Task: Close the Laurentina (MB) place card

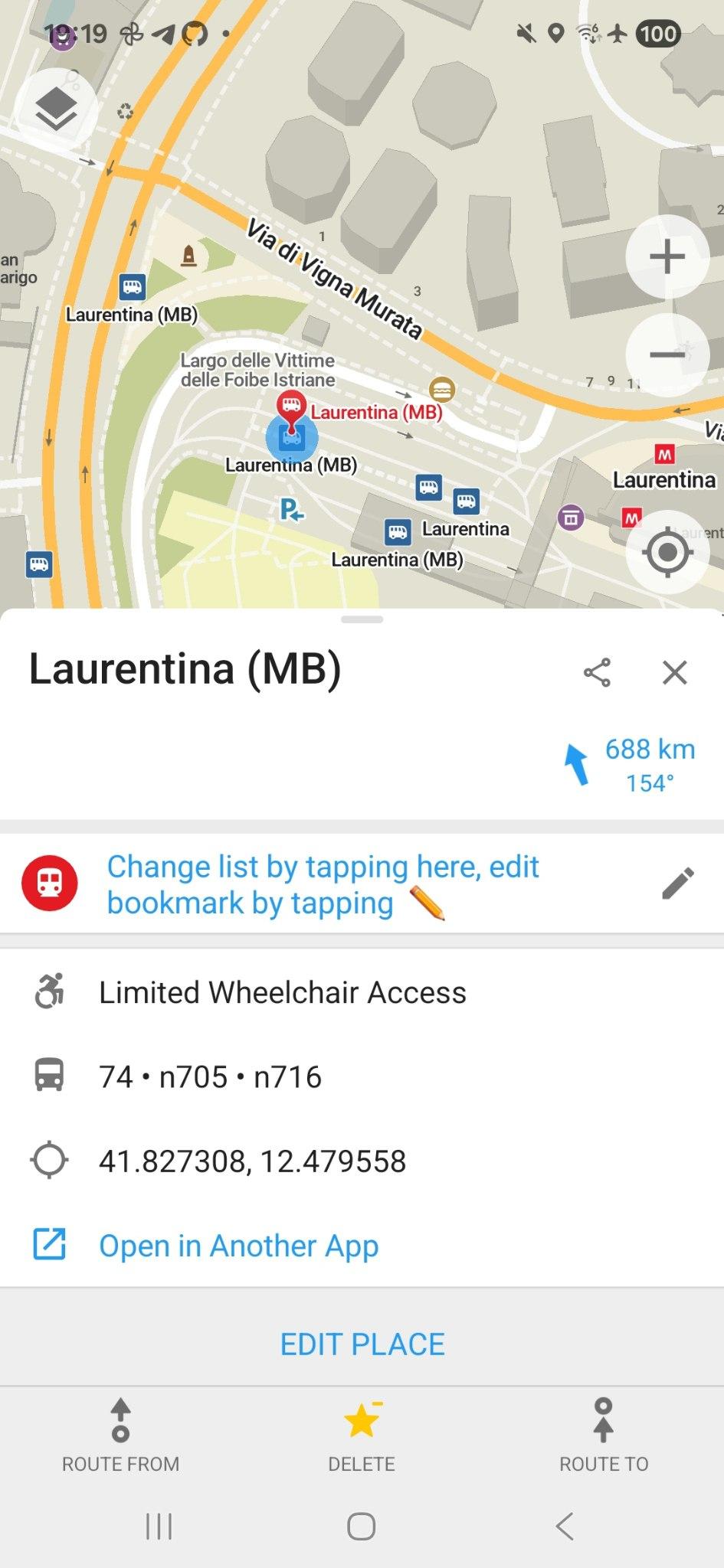Action: pos(674,672)
